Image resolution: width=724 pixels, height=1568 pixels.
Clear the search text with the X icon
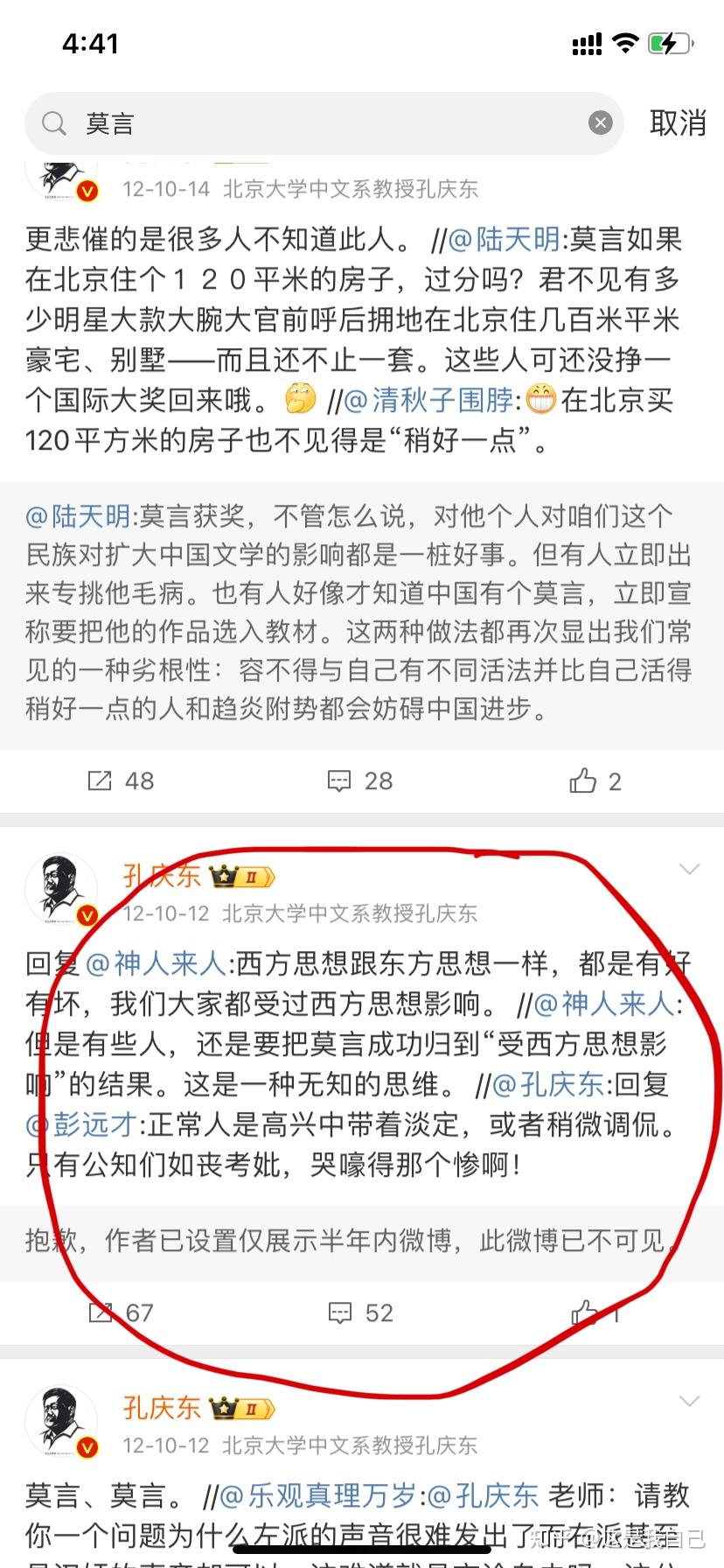(x=600, y=123)
